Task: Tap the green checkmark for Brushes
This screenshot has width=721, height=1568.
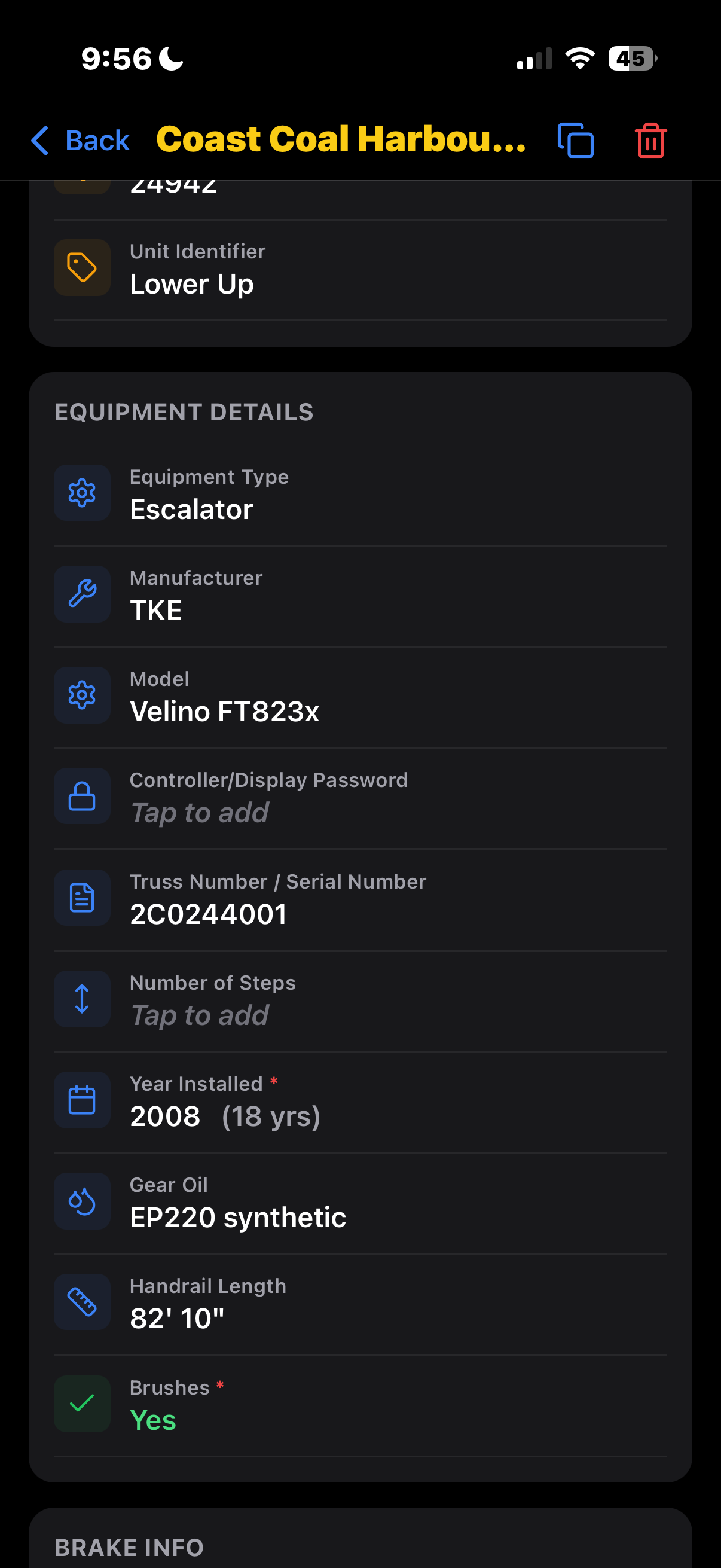Action: coord(82,1403)
